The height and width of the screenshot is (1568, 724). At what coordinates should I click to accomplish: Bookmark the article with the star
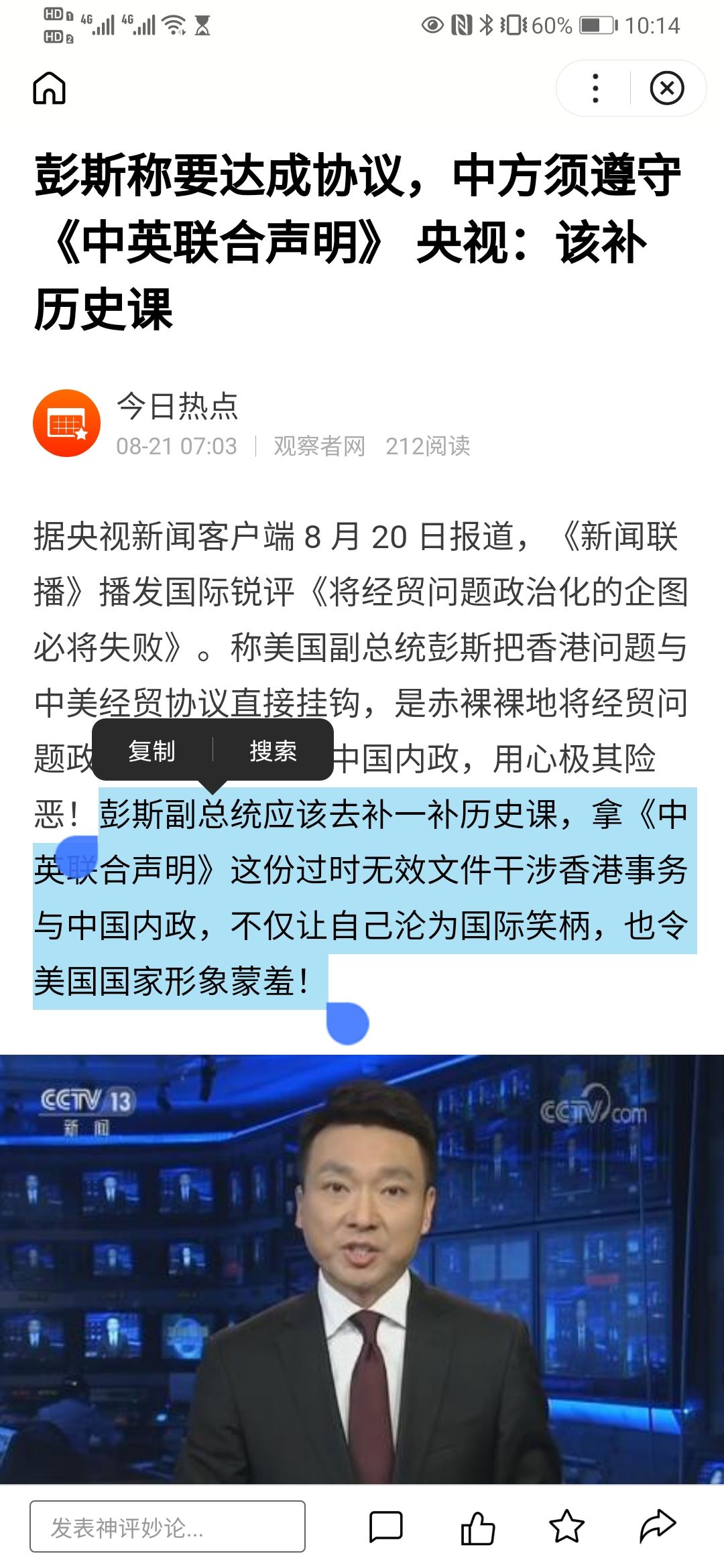click(x=566, y=1527)
